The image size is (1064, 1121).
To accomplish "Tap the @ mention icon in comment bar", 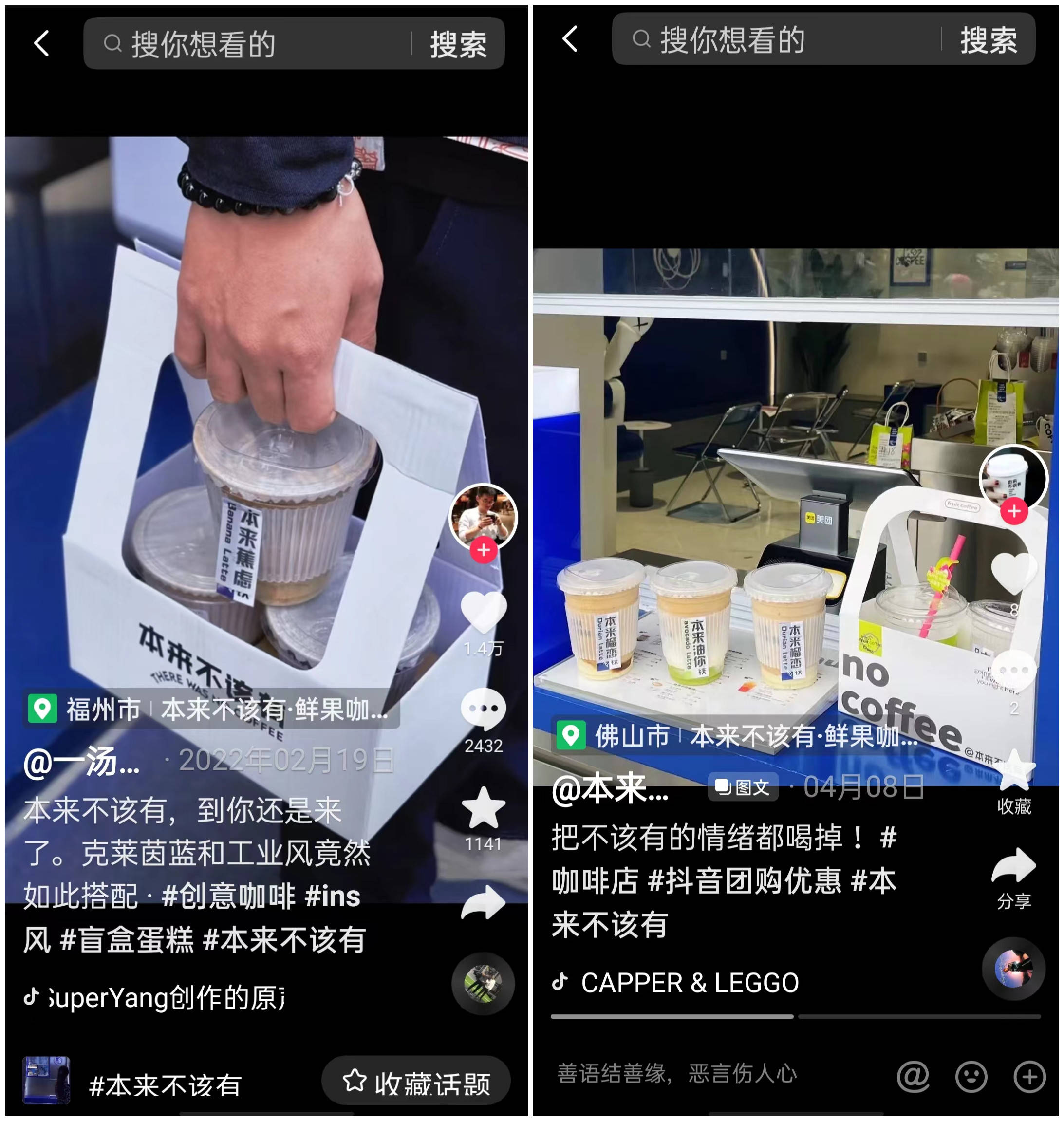I will (x=913, y=1076).
